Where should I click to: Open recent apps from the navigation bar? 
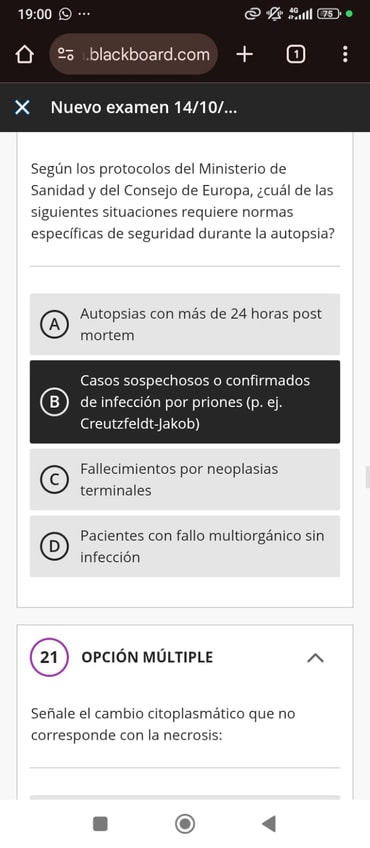(x=100, y=824)
